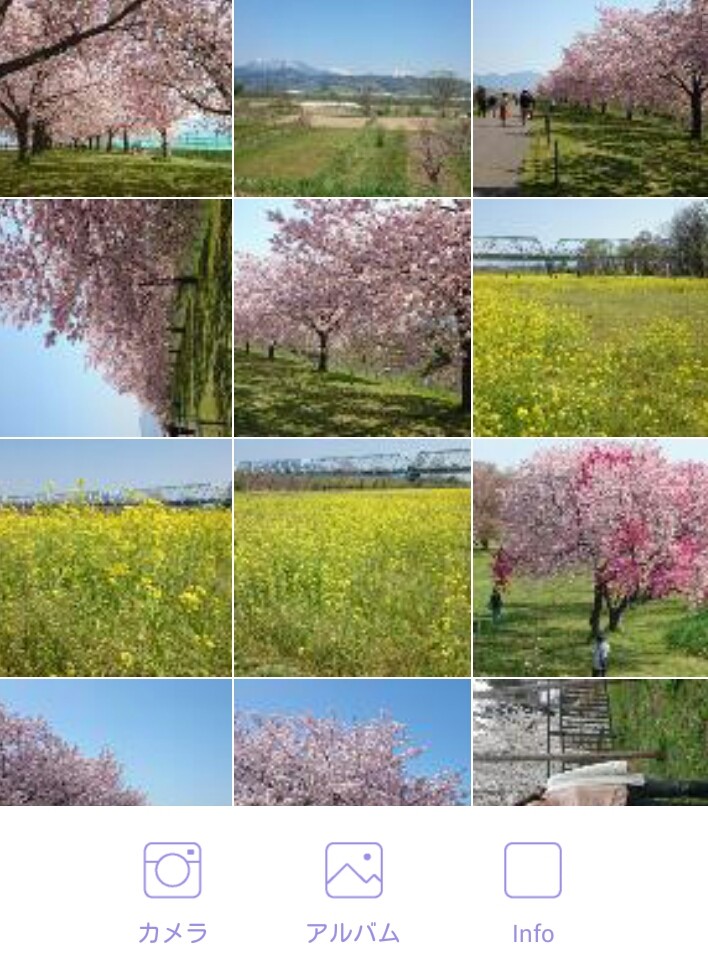Screen dimensions: 708x964
Task: Open the photo with children under the pink tree
Action: tap(590, 558)
